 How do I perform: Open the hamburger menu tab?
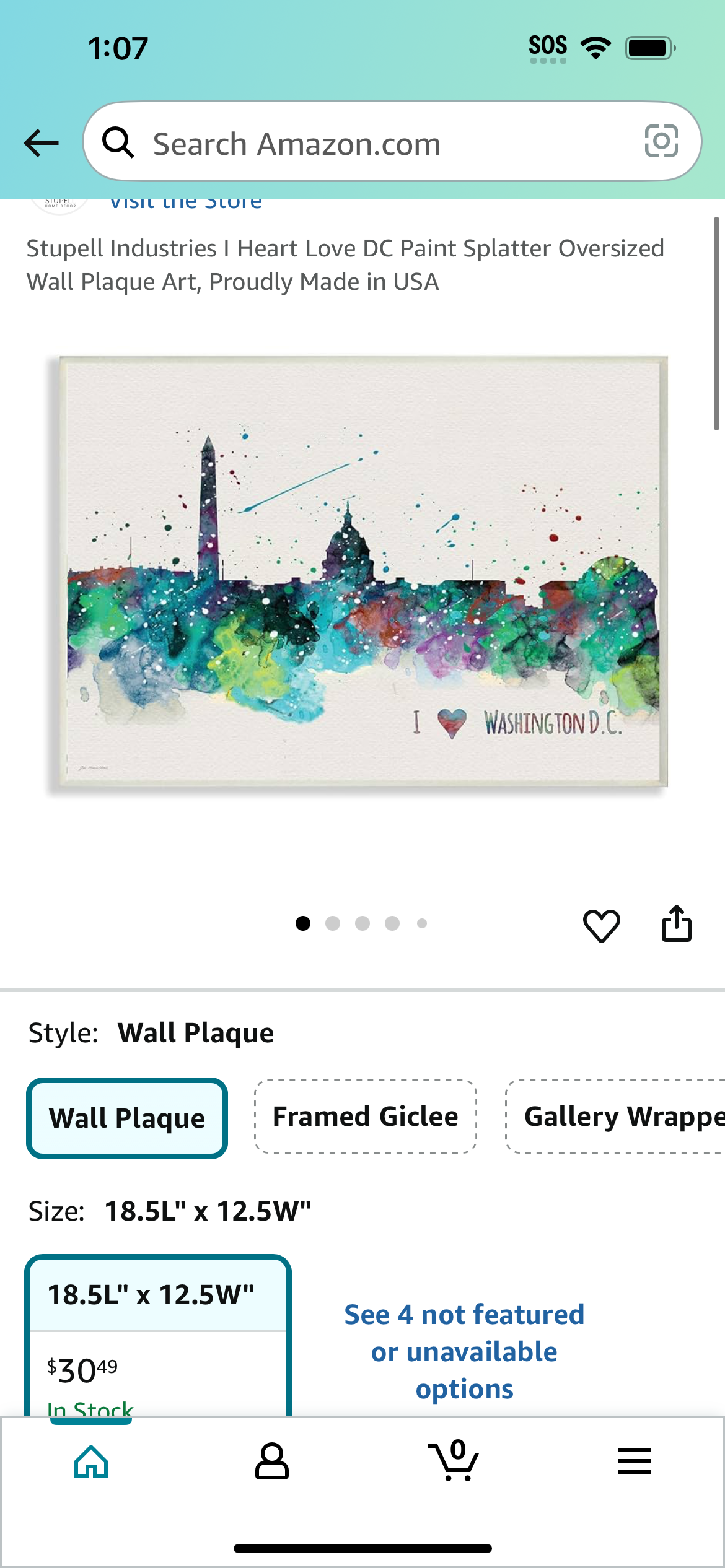point(635,1461)
